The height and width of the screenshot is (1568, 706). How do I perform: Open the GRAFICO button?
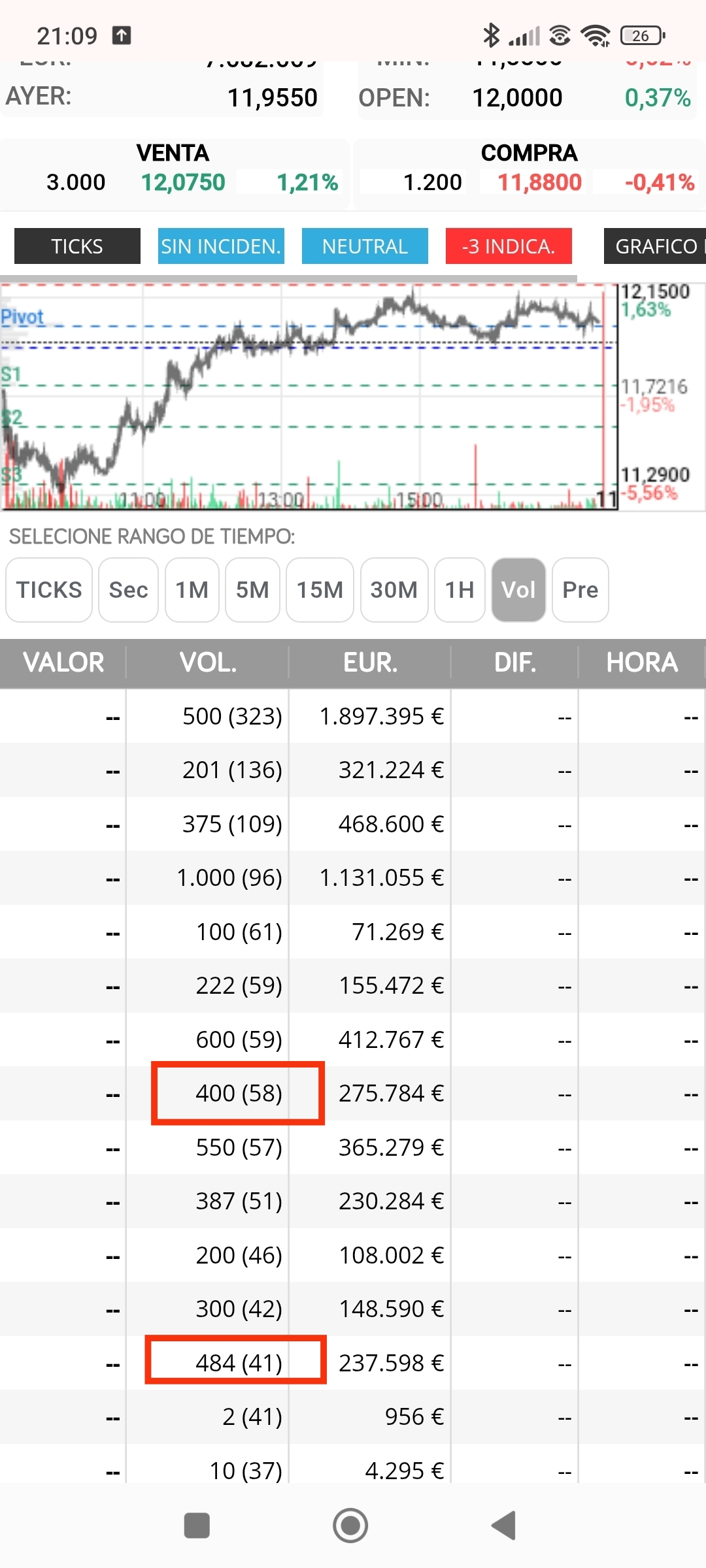click(x=655, y=246)
